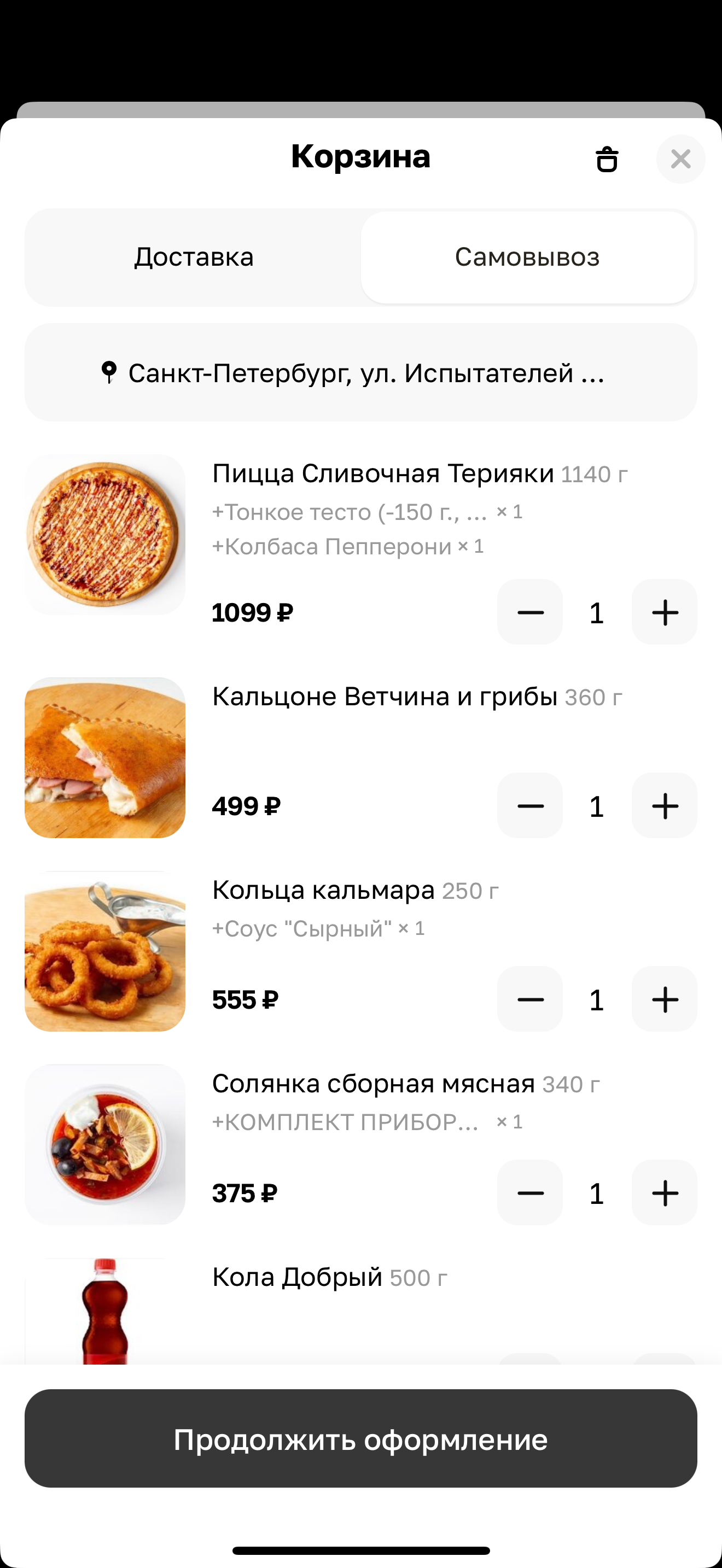Close the Корзина sheet
The height and width of the screenshot is (1568, 722).
(680, 159)
